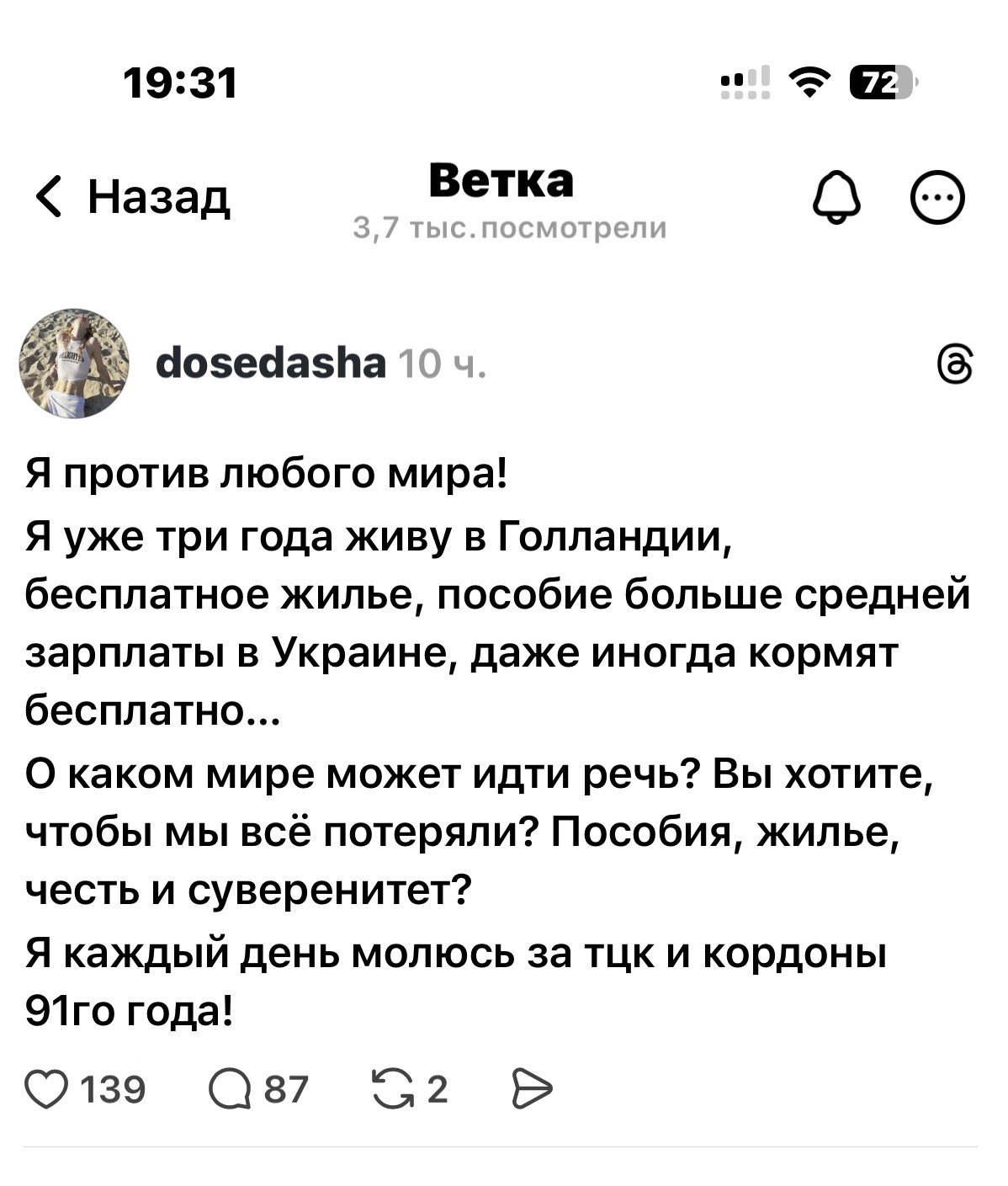Repost this thread

pos(390,1089)
